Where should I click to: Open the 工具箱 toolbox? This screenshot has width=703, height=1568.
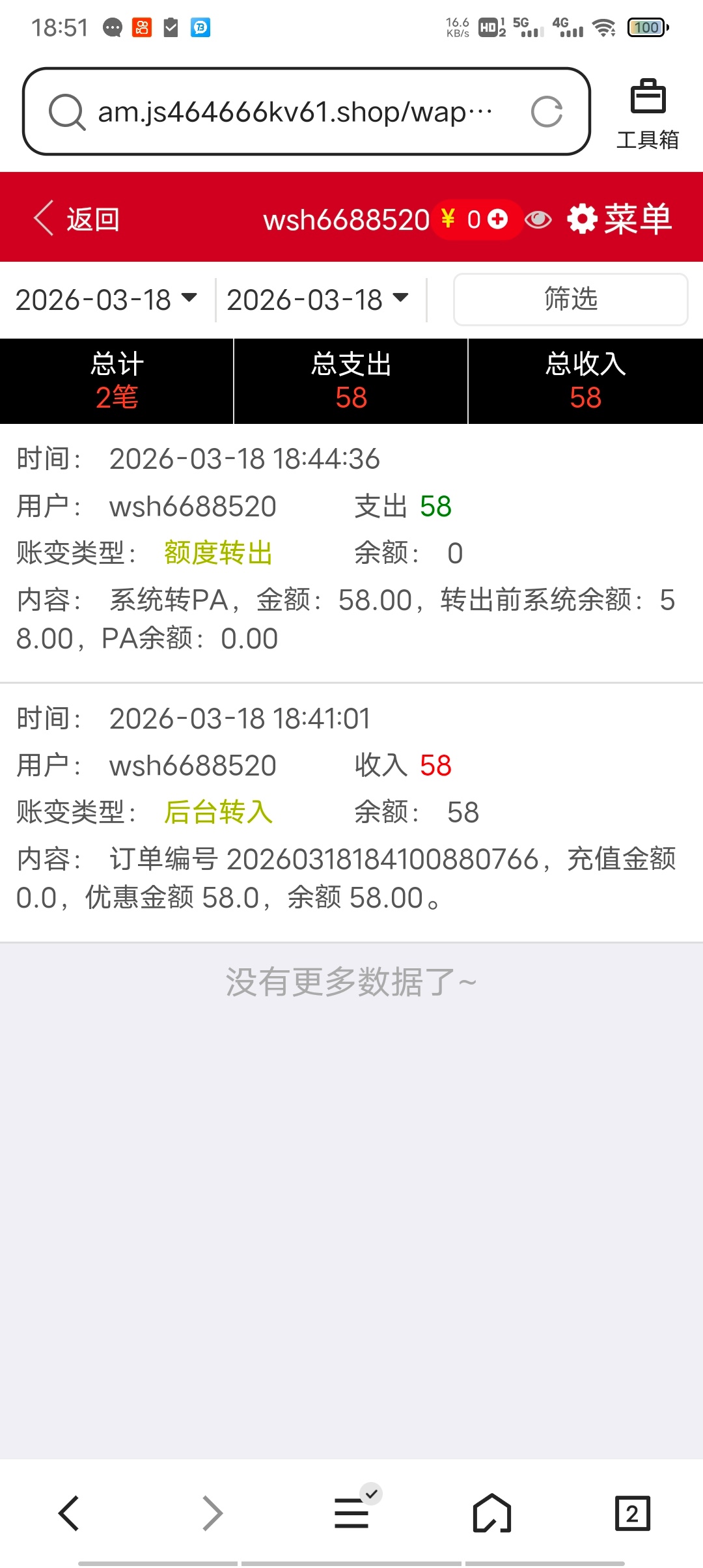pyautogui.click(x=648, y=113)
